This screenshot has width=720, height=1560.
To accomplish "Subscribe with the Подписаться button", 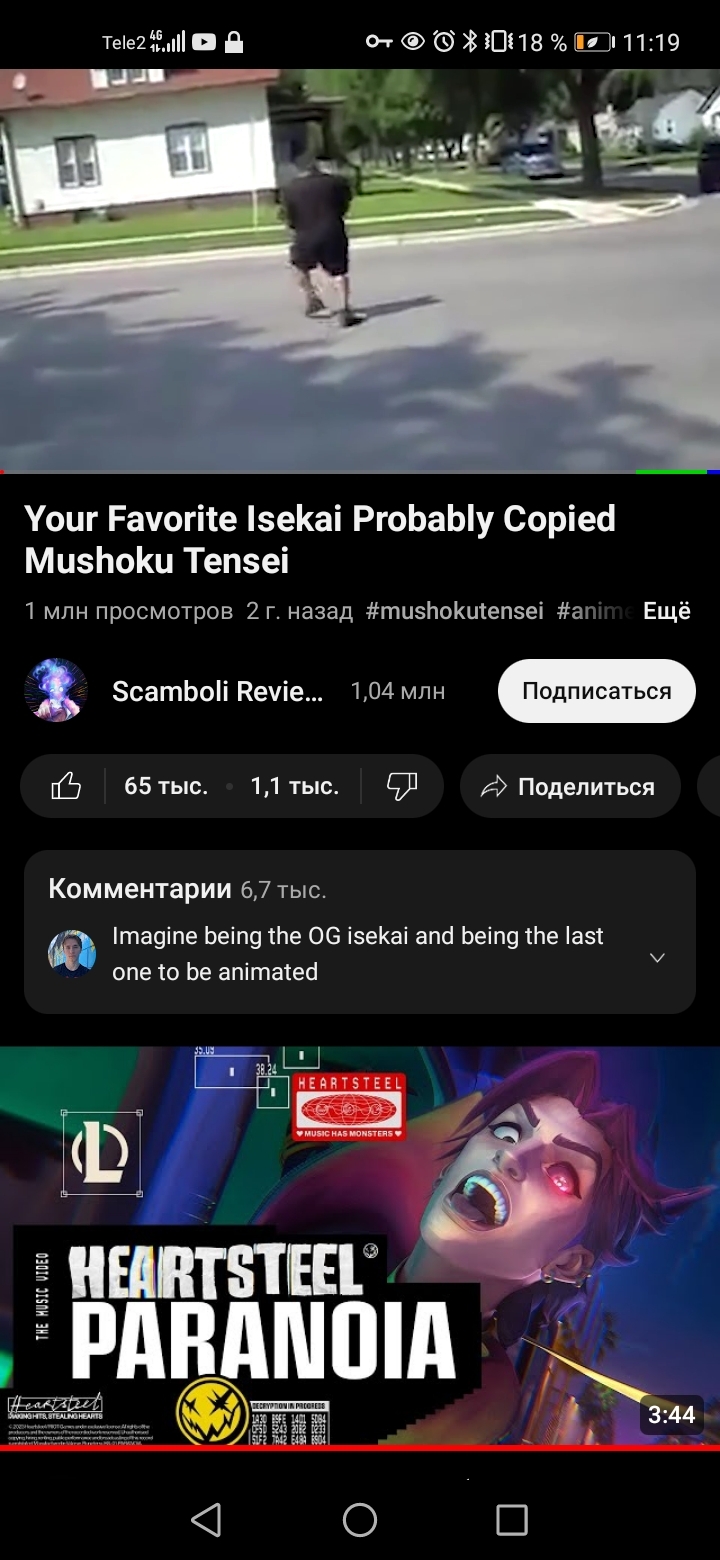I will 596,691.
